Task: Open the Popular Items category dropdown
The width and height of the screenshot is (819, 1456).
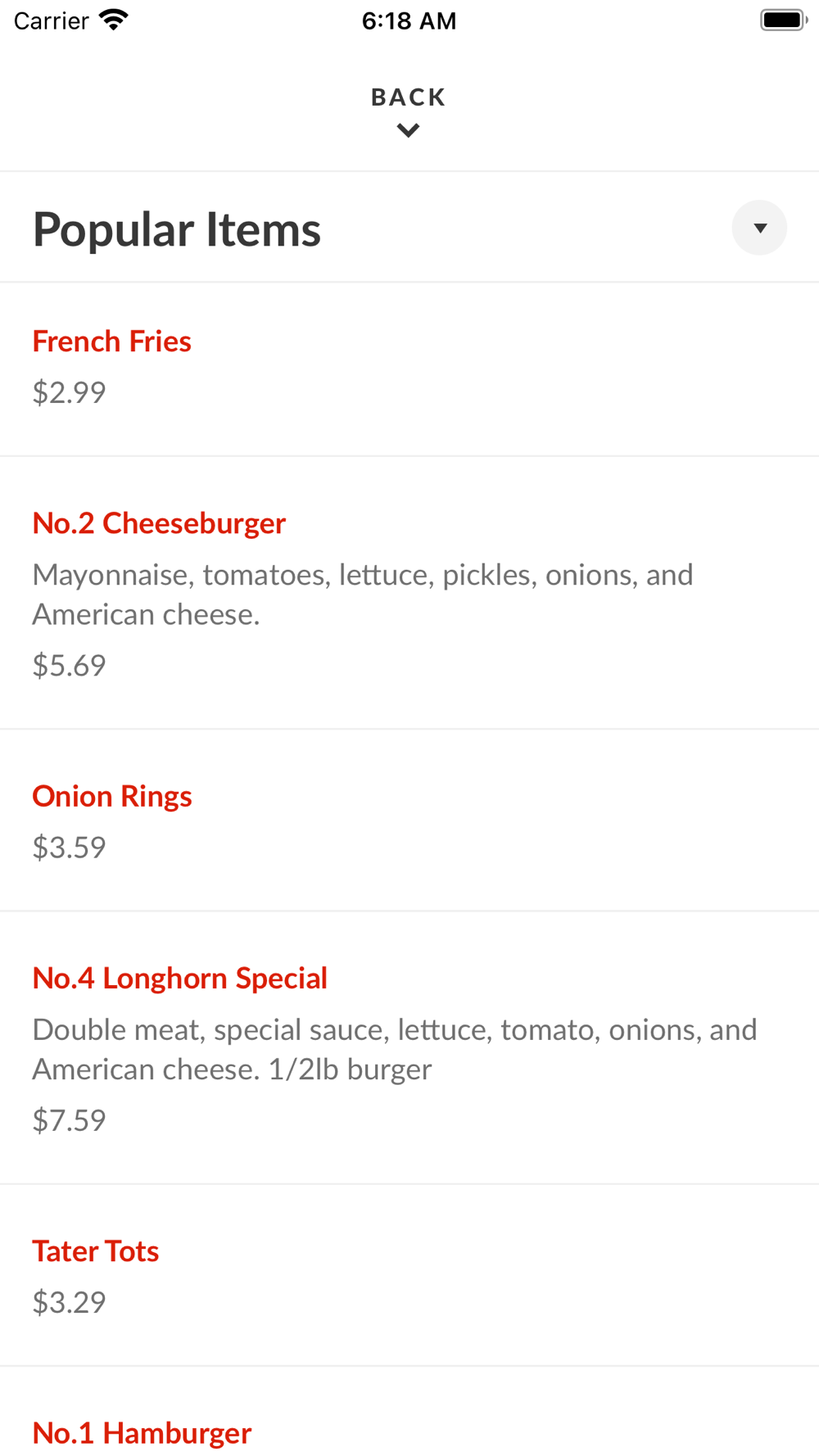Action: pos(759,228)
